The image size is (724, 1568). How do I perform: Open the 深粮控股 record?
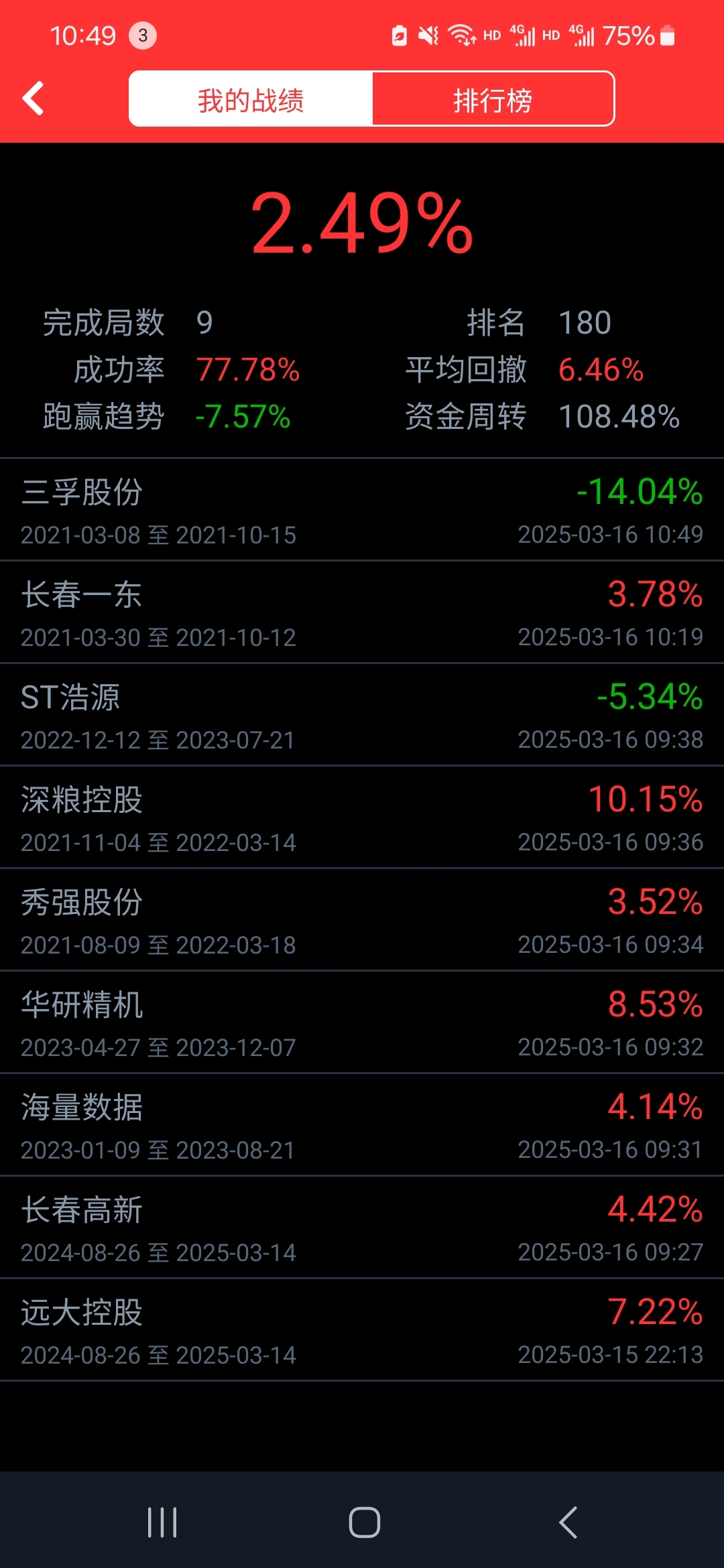coord(362,818)
